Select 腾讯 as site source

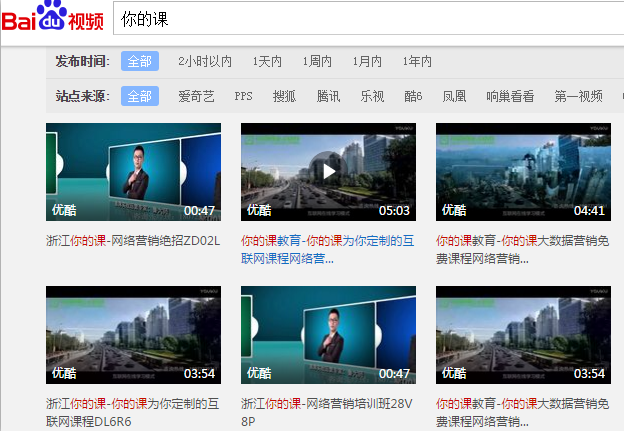pos(328,96)
